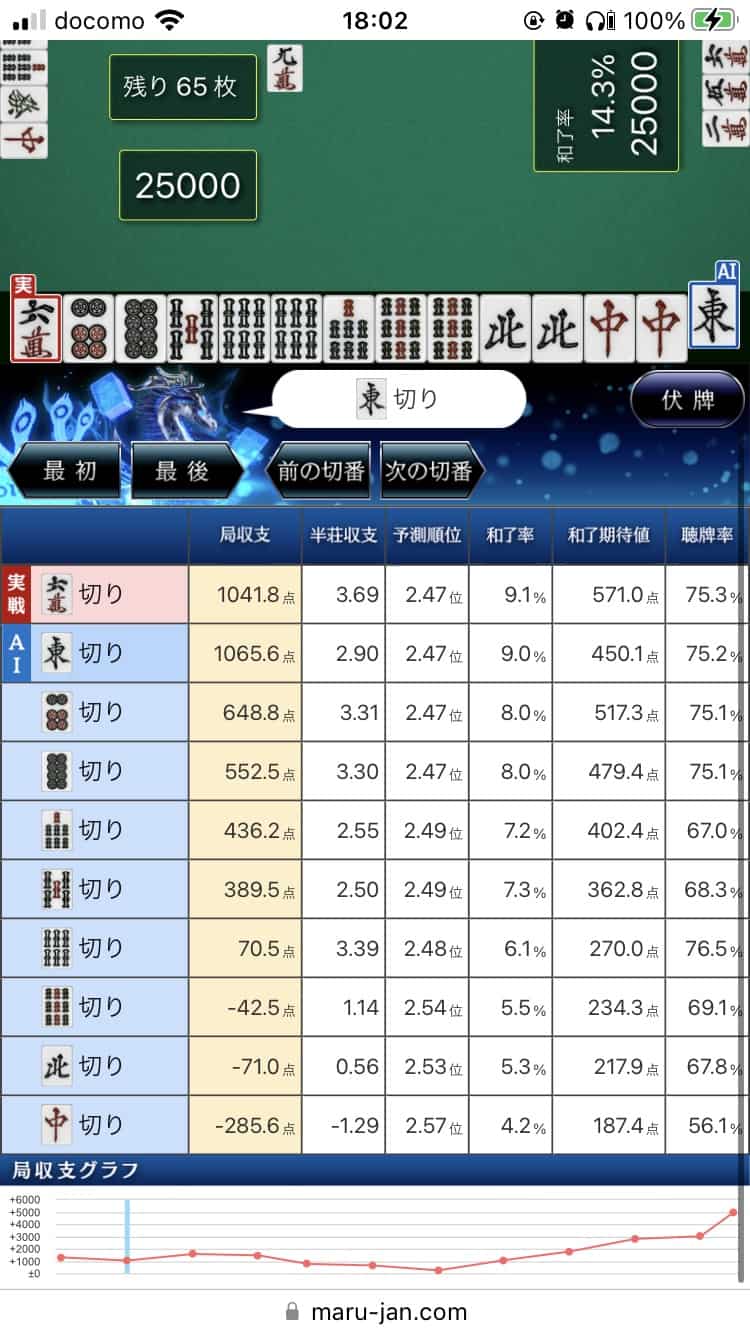The width and height of the screenshot is (750, 1334).
Task: Go to 次の切番
Action: [432, 471]
